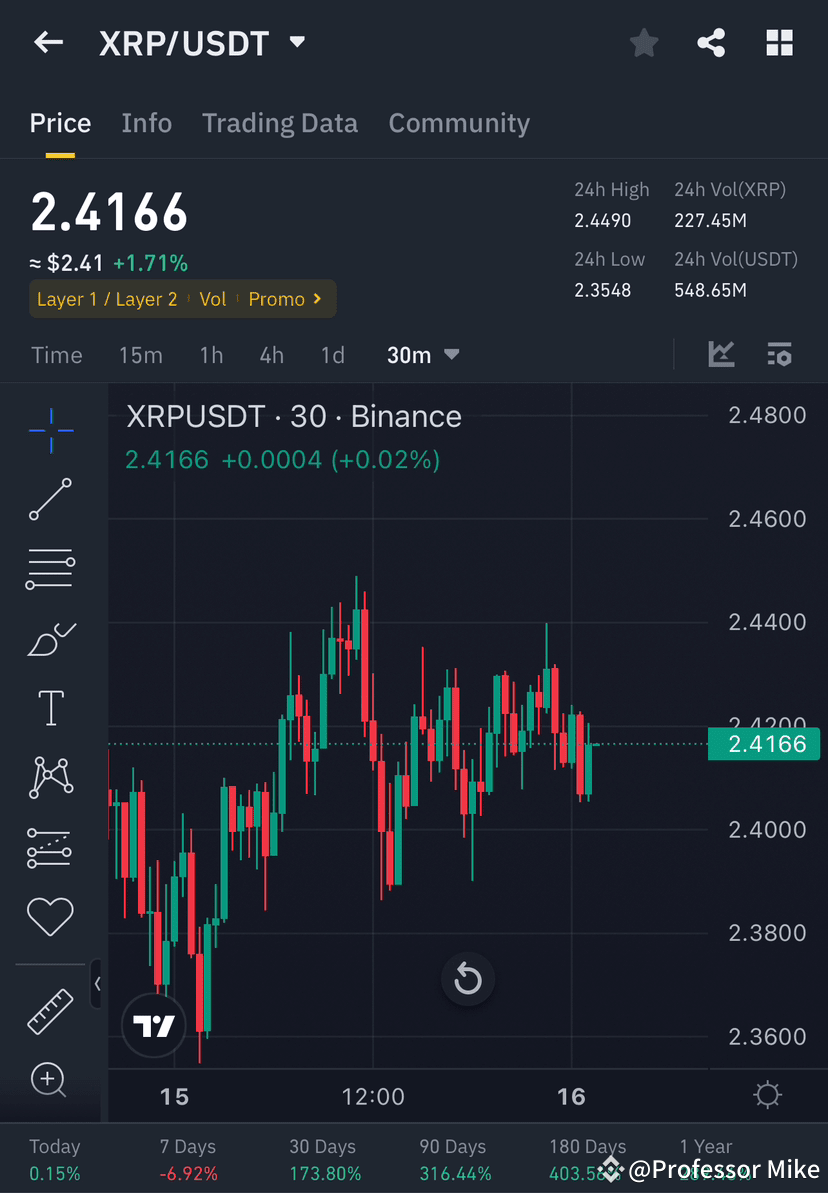Viewport: 828px width, 1193px height.
Task: Toggle the chart style icon near timeframes
Action: pyautogui.click(x=721, y=354)
